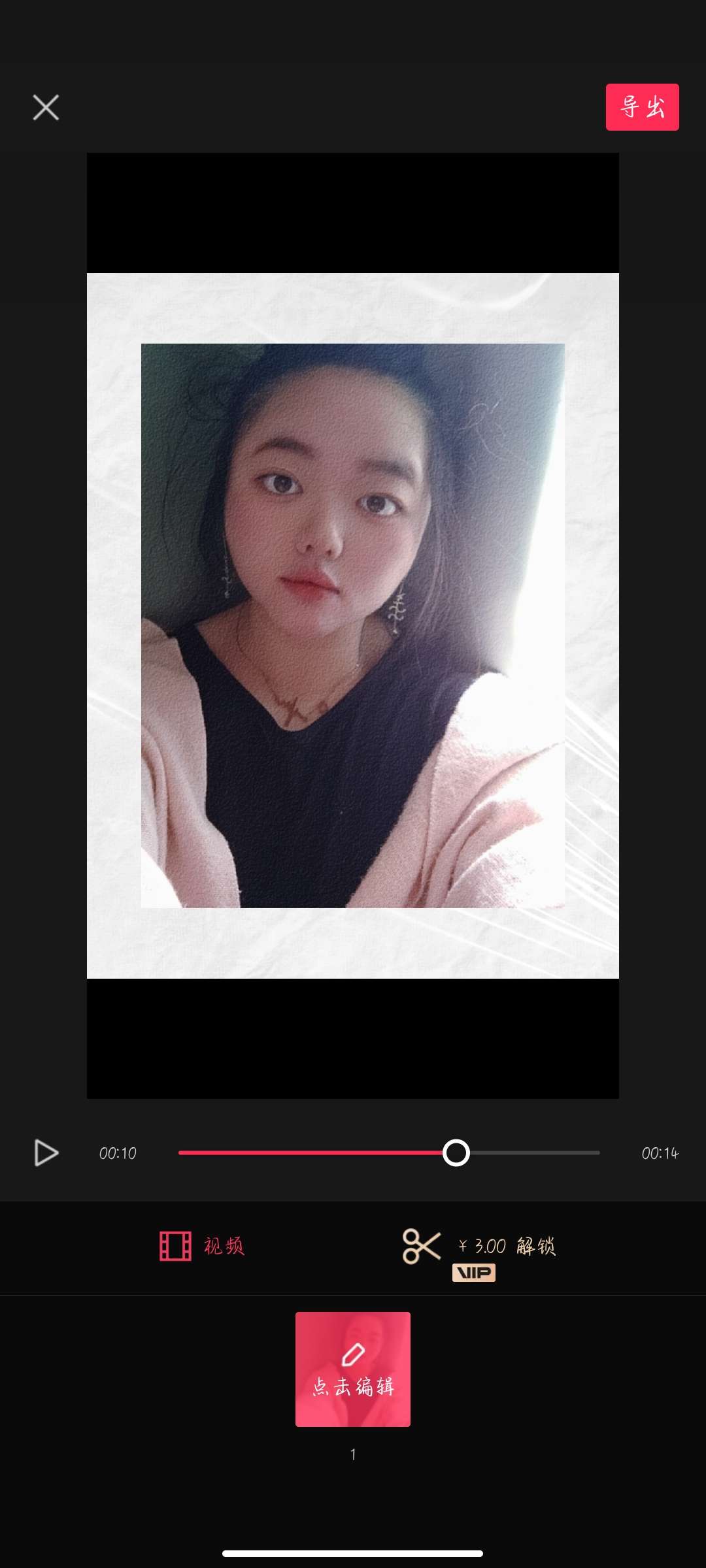Play the video preview

(x=46, y=1153)
